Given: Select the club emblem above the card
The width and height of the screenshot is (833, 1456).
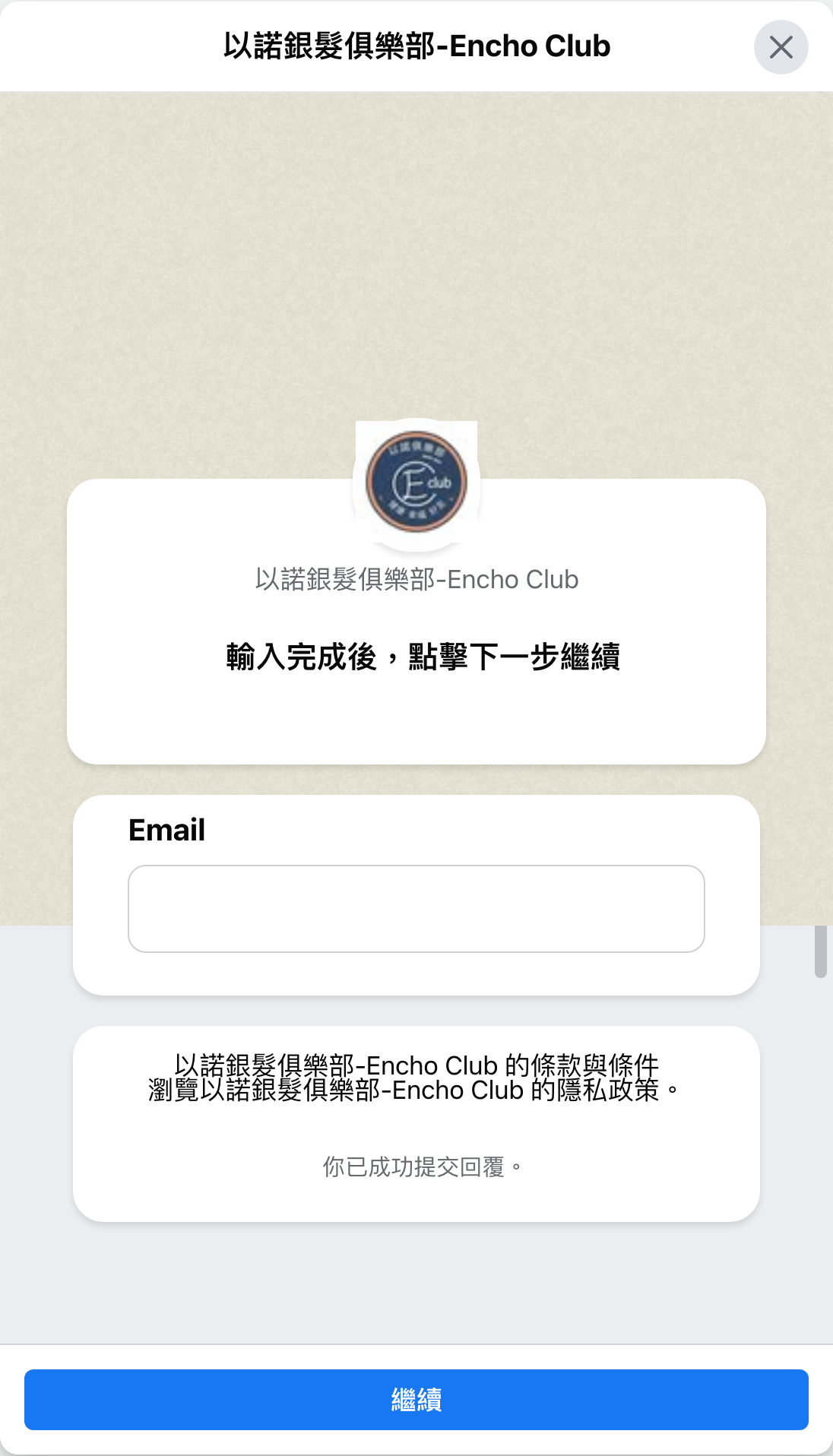Looking at the screenshot, I should click(x=415, y=482).
